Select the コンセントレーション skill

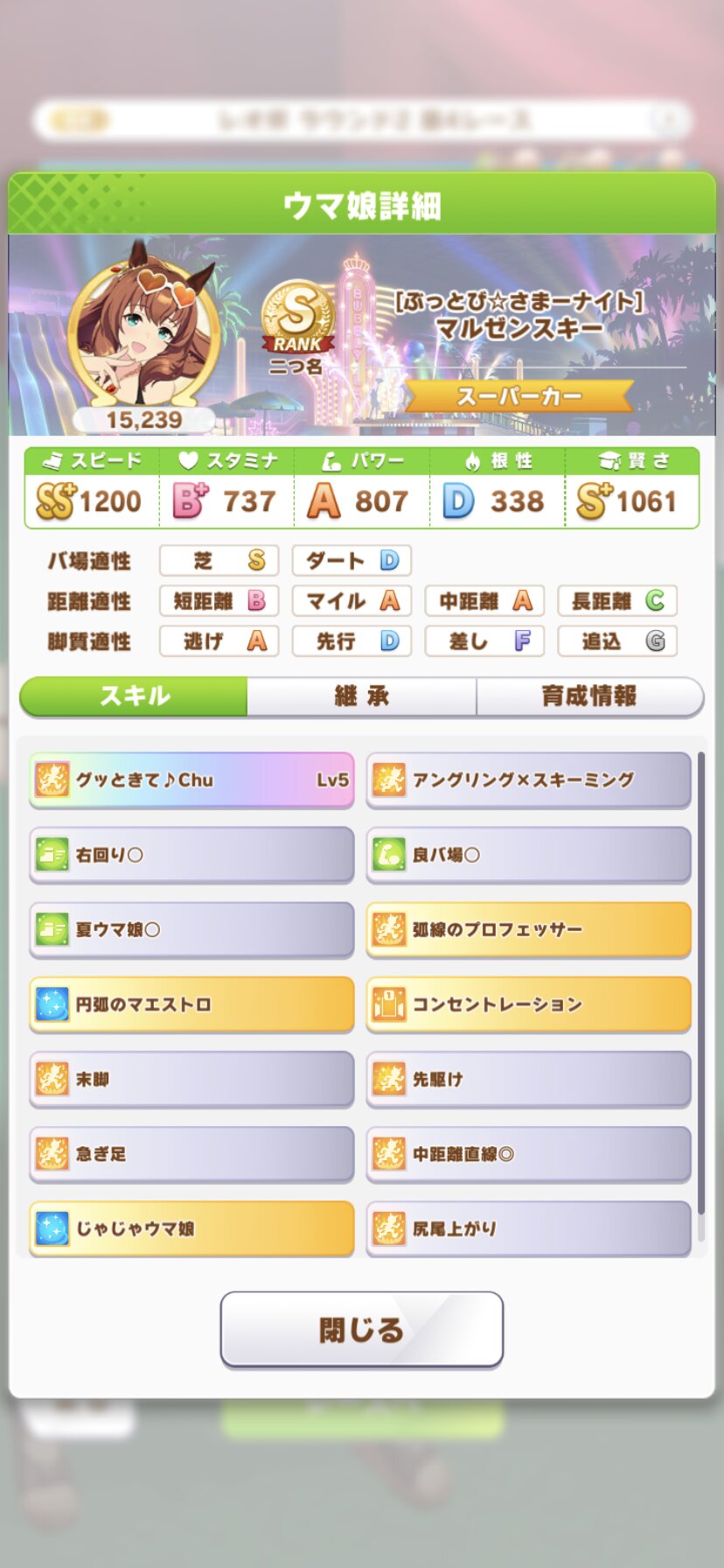pyautogui.click(x=528, y=1004)
